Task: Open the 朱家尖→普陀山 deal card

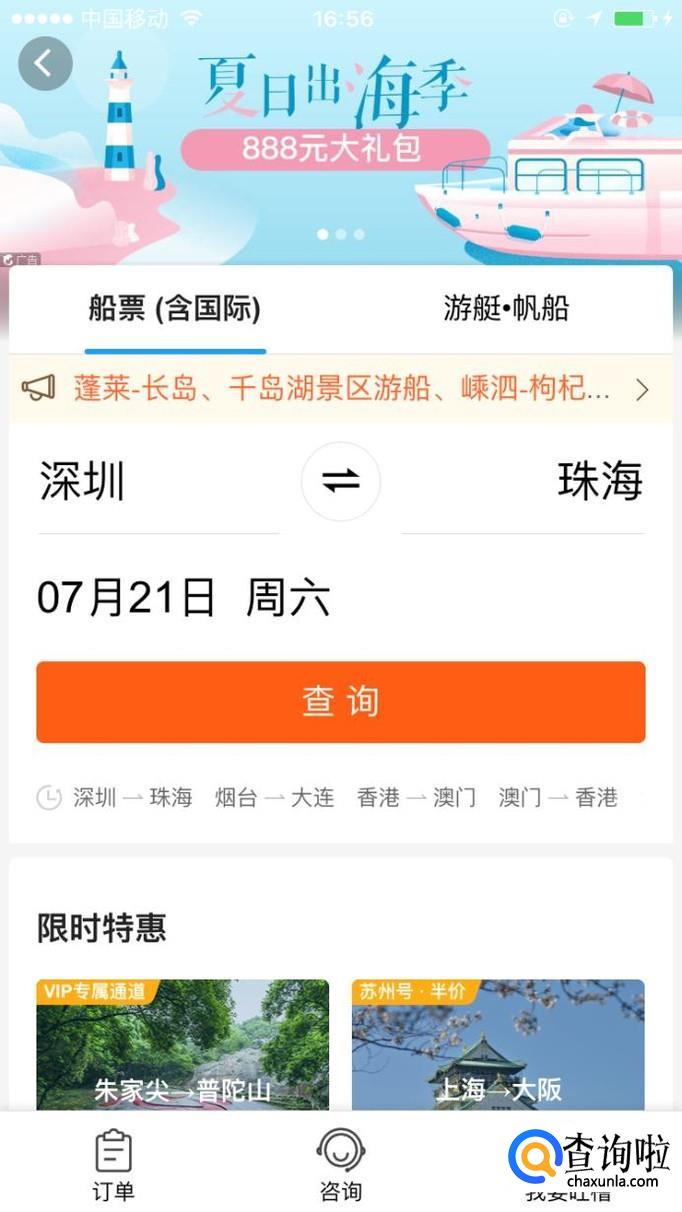Action: pyautogui.click(x=183, y=1045)
